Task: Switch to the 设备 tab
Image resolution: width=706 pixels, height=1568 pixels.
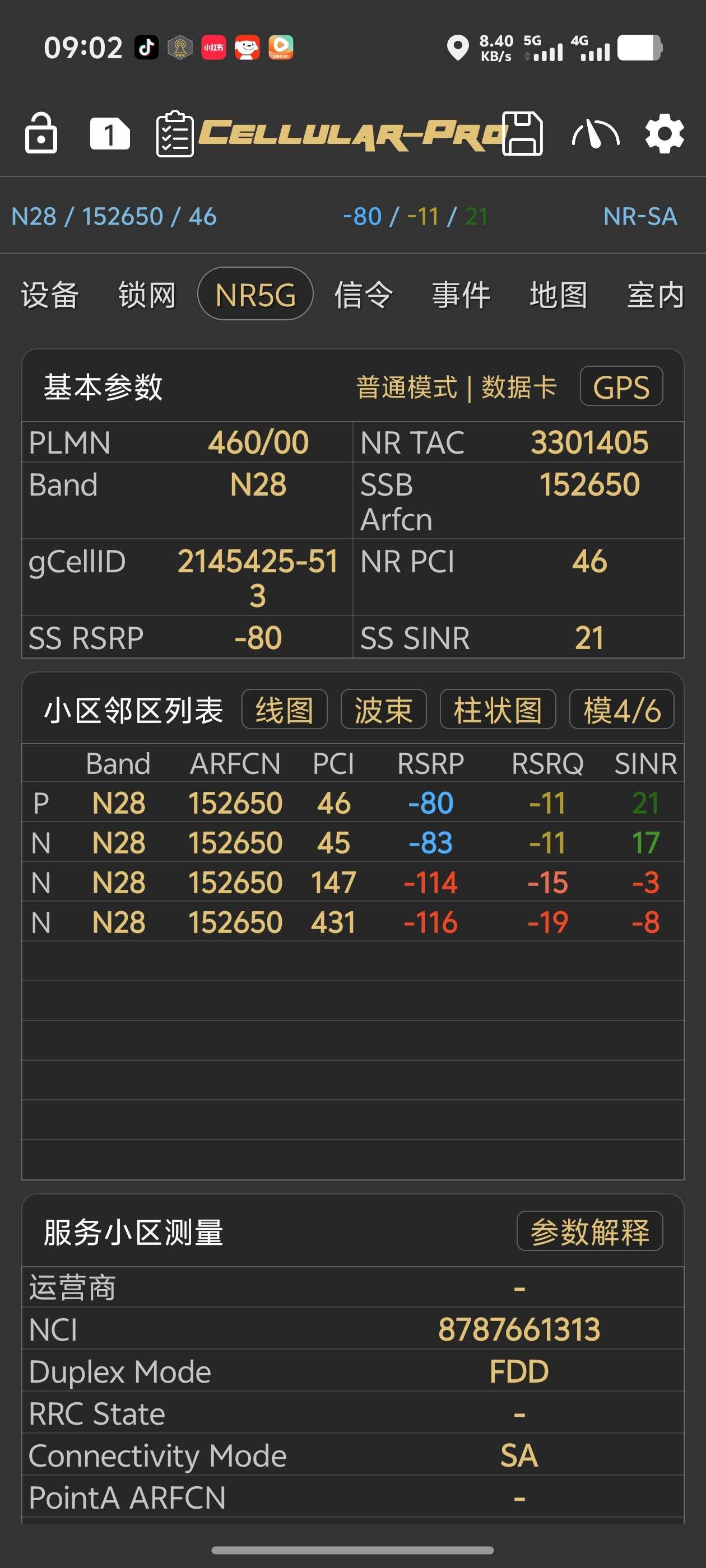Action: coord(50,295)
